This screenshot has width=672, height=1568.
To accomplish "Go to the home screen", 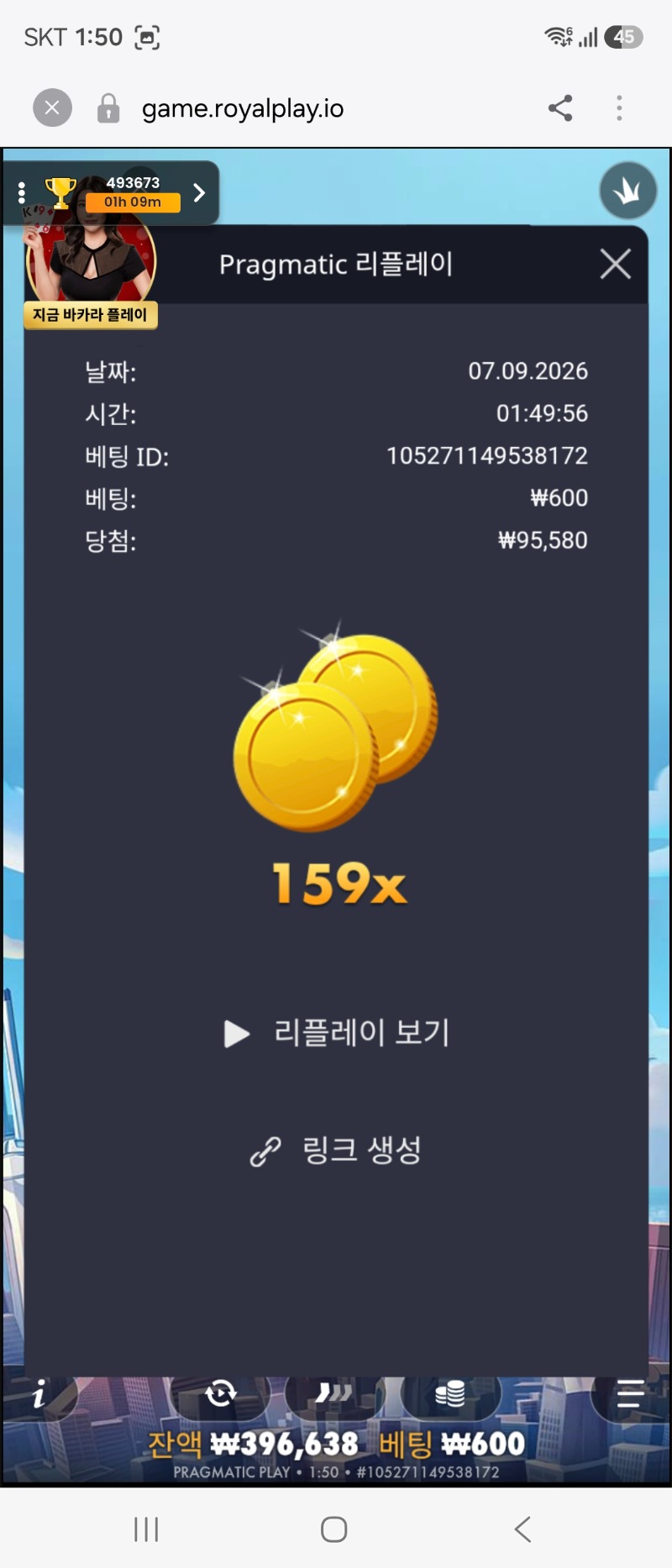I will point(334,1529).
